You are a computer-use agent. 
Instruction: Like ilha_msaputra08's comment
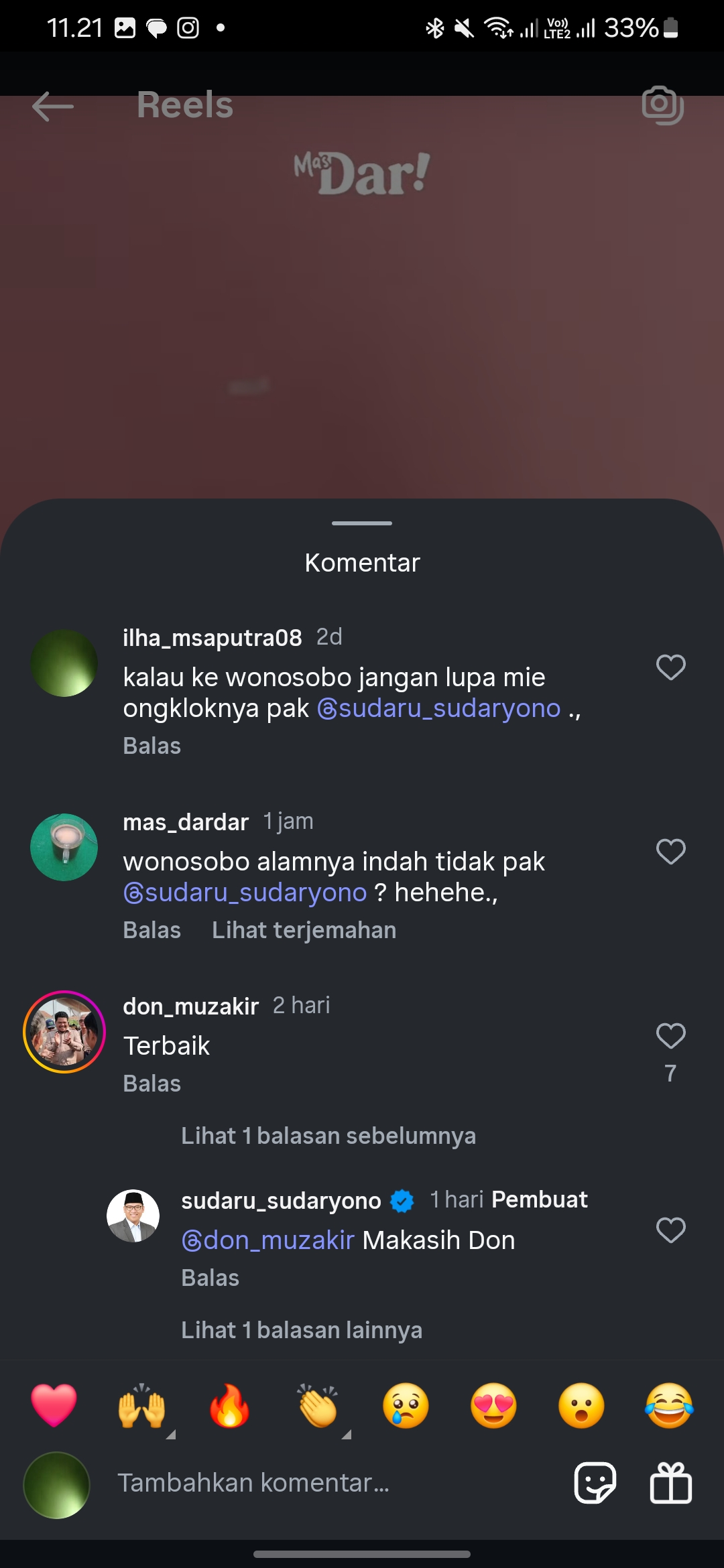click(670, 667)
